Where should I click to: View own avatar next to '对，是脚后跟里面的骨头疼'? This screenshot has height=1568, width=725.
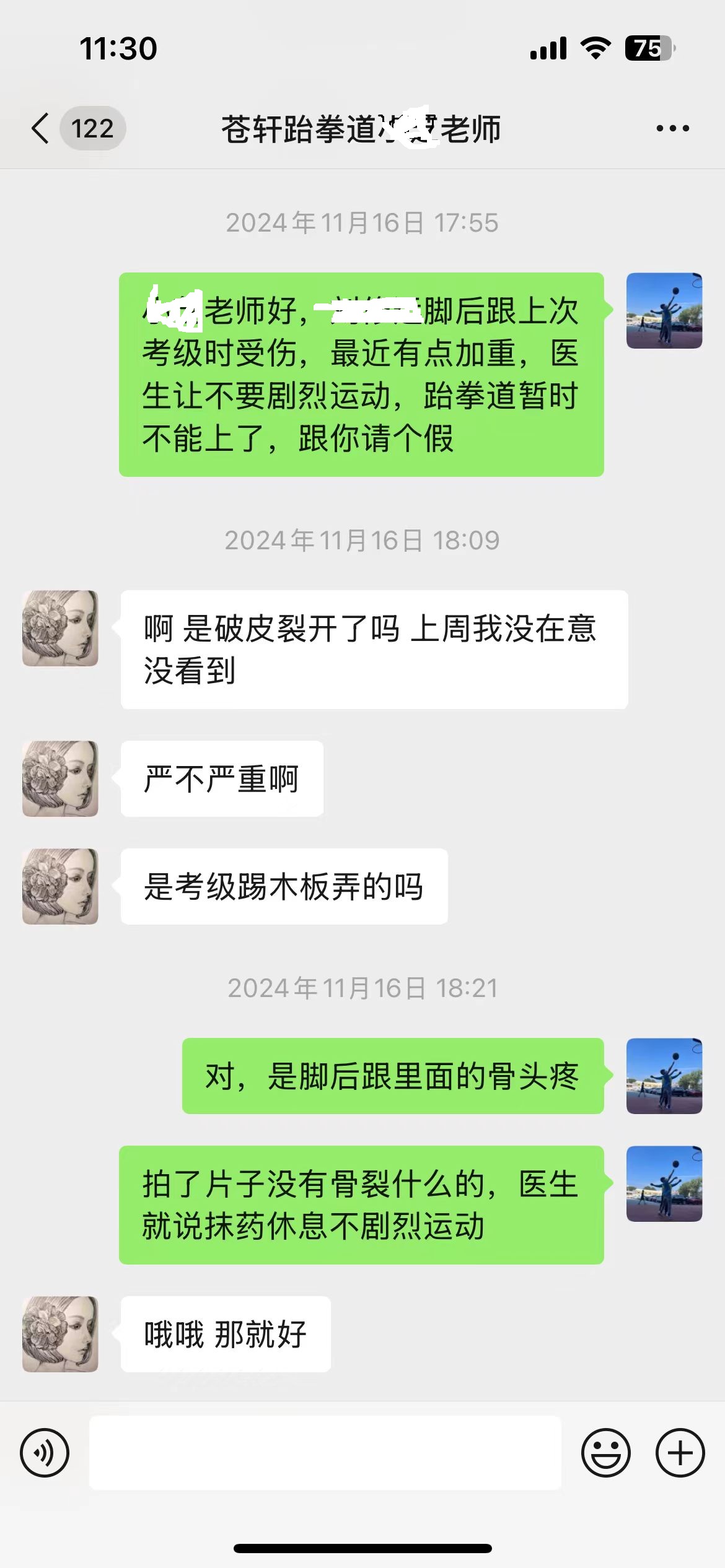coord(664,1076)
